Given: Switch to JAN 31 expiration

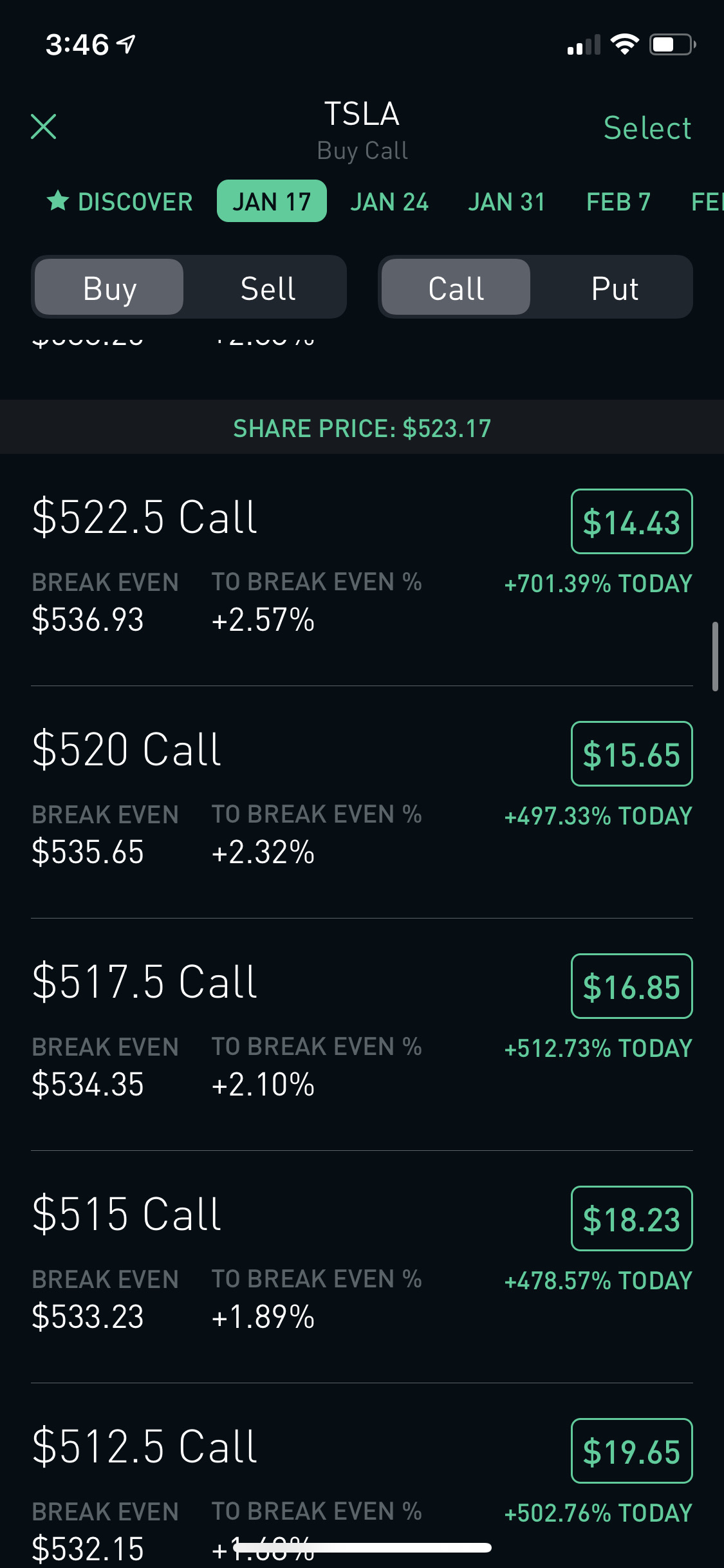Looking at the screenshot, I should [506, 201].
